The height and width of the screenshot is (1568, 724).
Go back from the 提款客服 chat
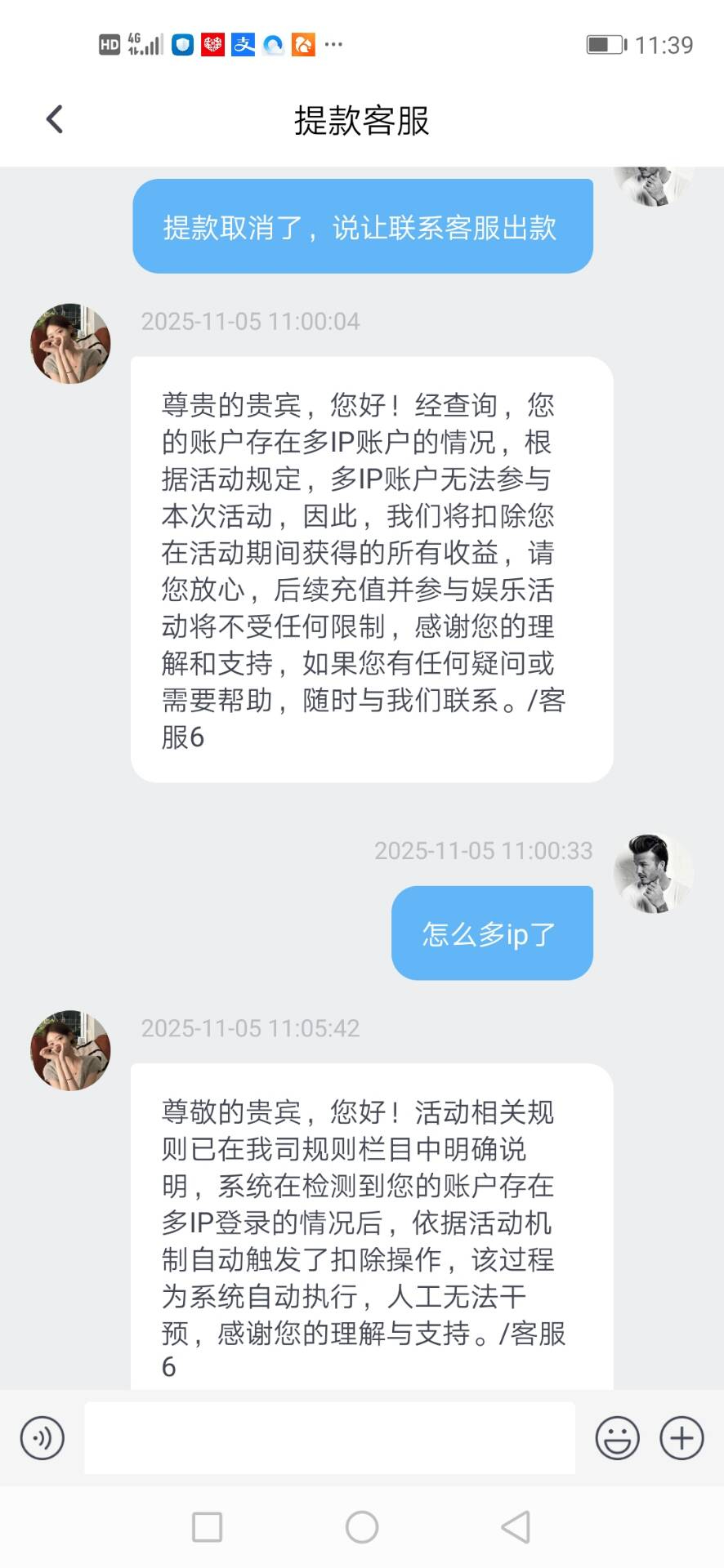coord(55,119)
